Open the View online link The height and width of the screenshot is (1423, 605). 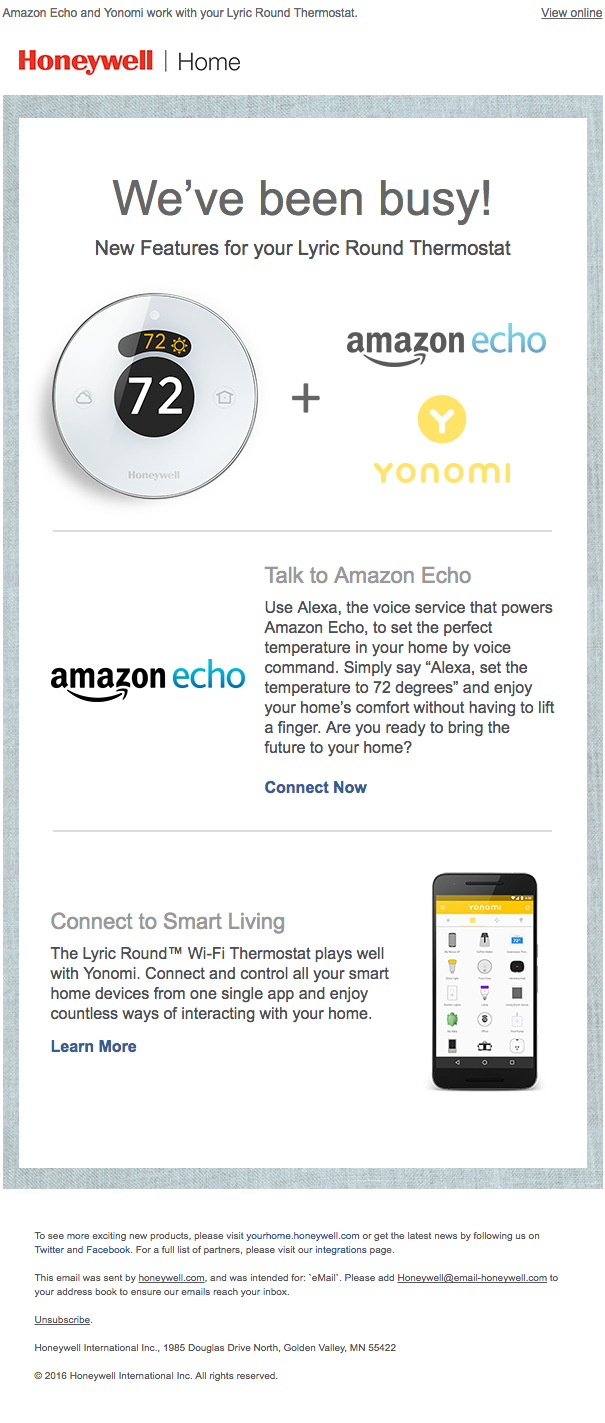coord(571,13)
